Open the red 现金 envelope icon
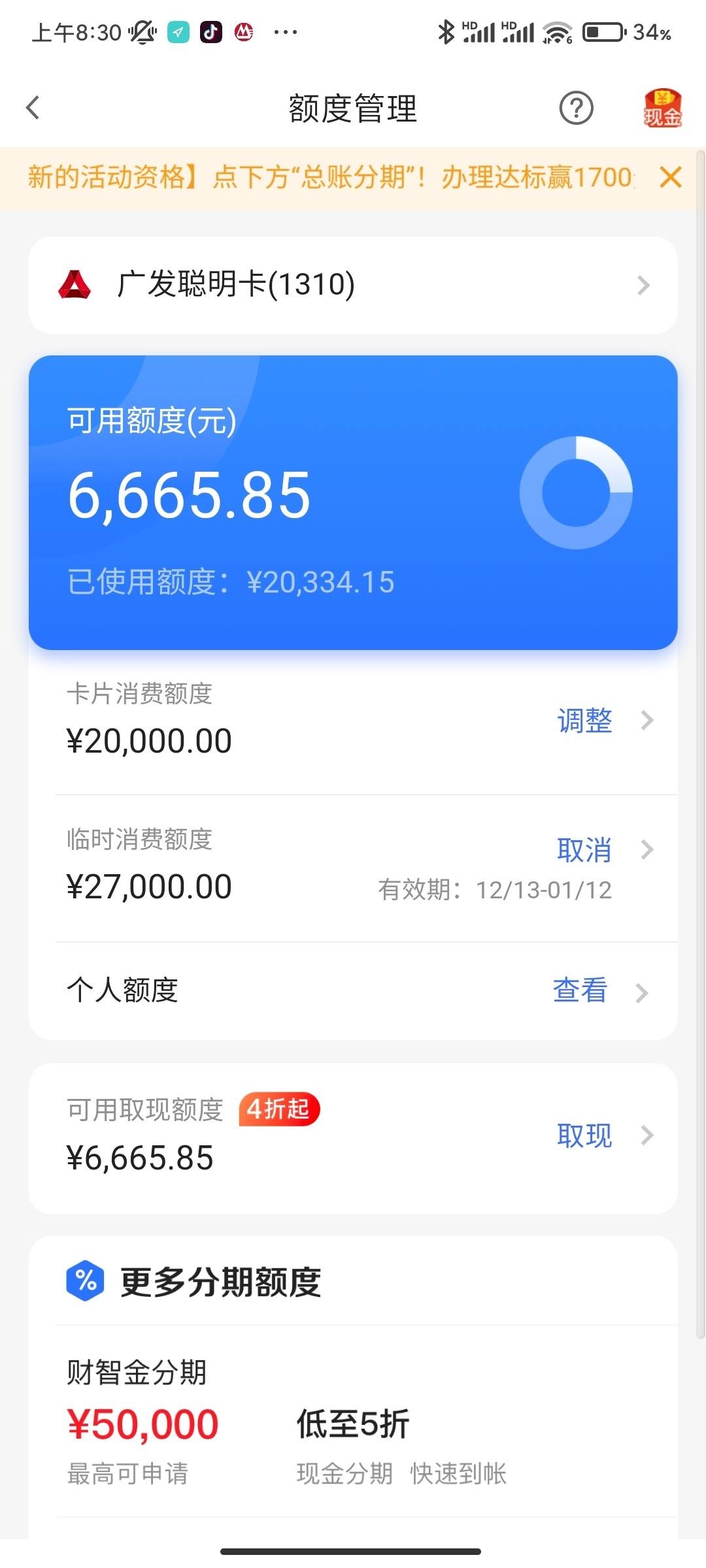 (x=663, y=108)
